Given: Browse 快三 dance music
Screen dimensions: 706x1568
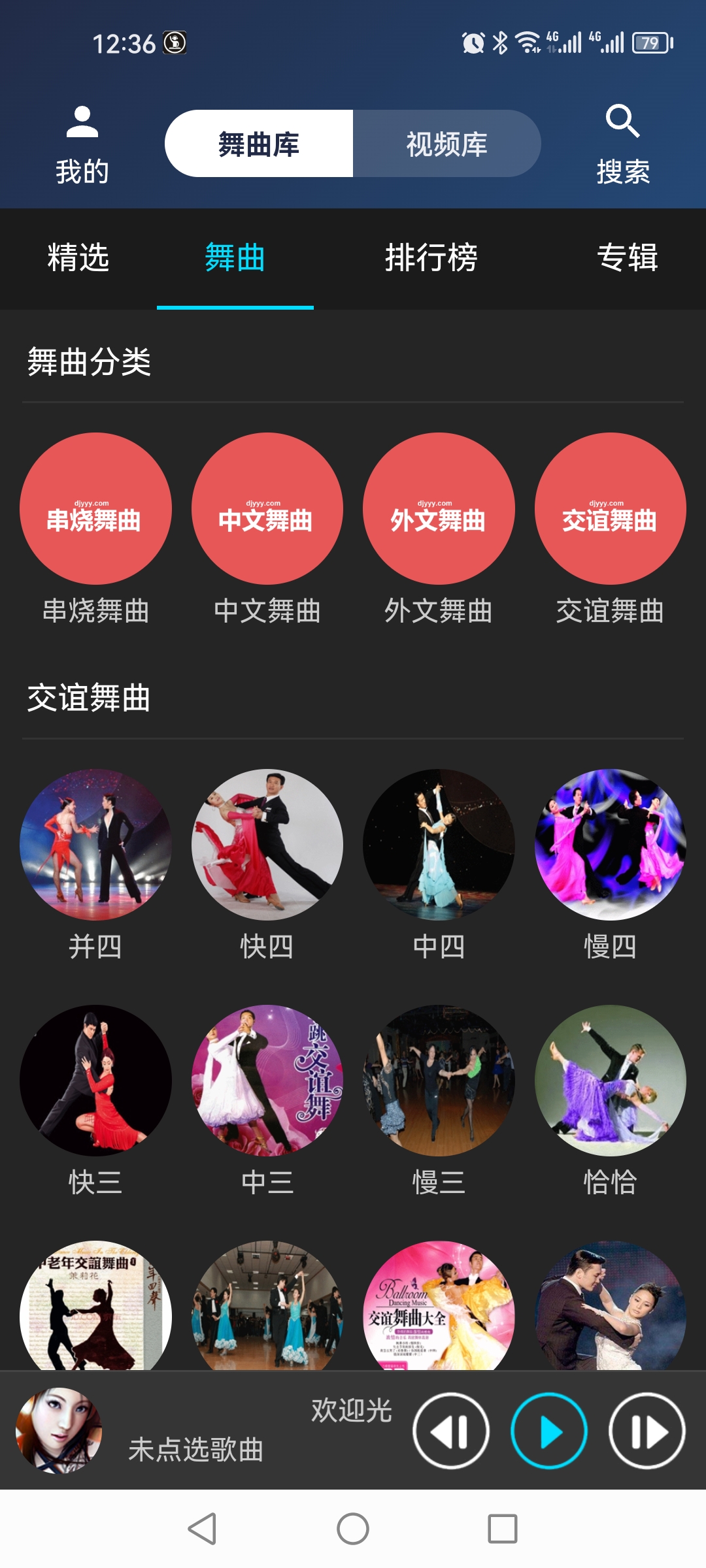Looking at the screenshot, I should 95,1081.
